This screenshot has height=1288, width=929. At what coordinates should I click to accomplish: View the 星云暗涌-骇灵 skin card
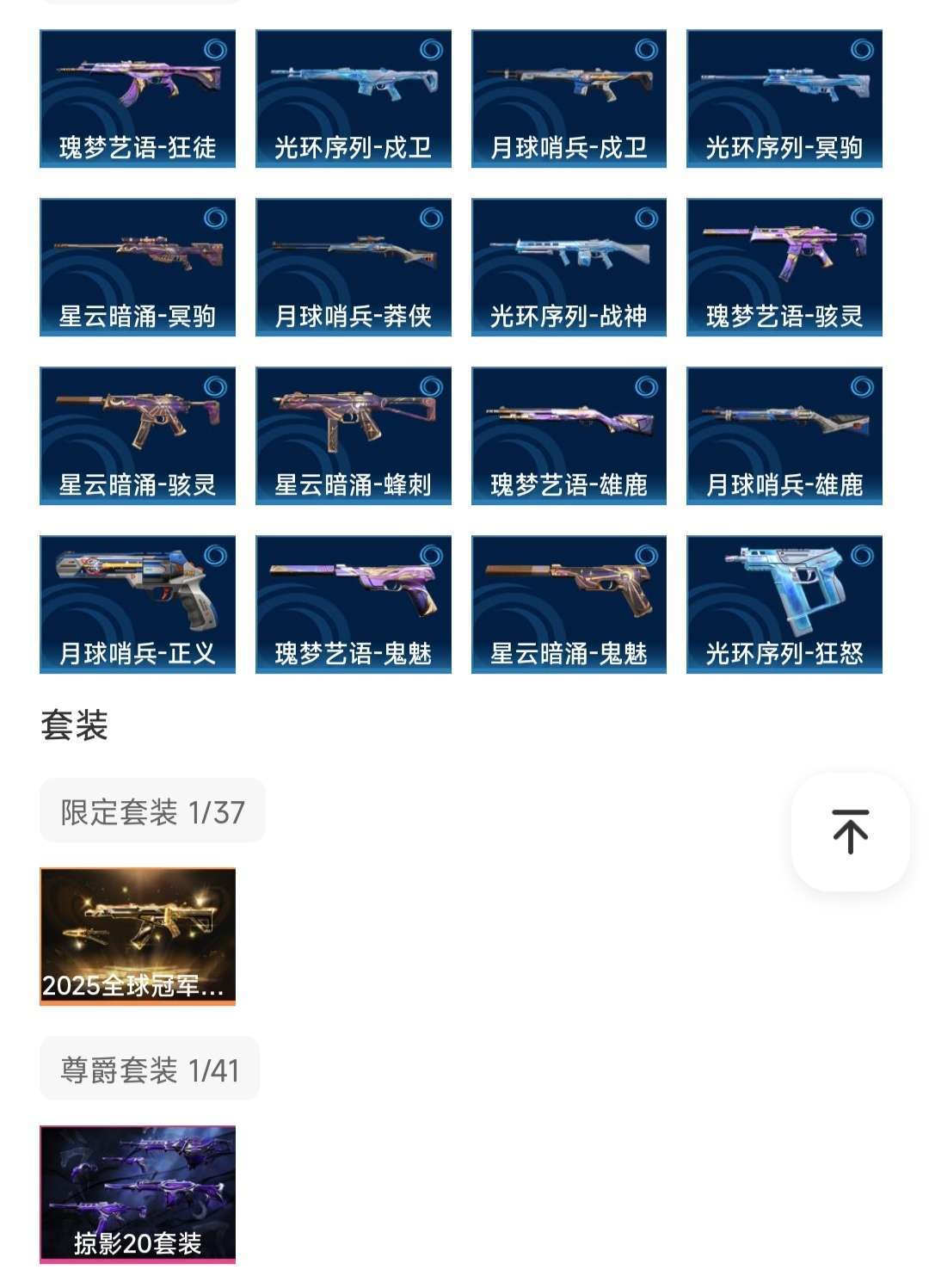pos(138,435)
